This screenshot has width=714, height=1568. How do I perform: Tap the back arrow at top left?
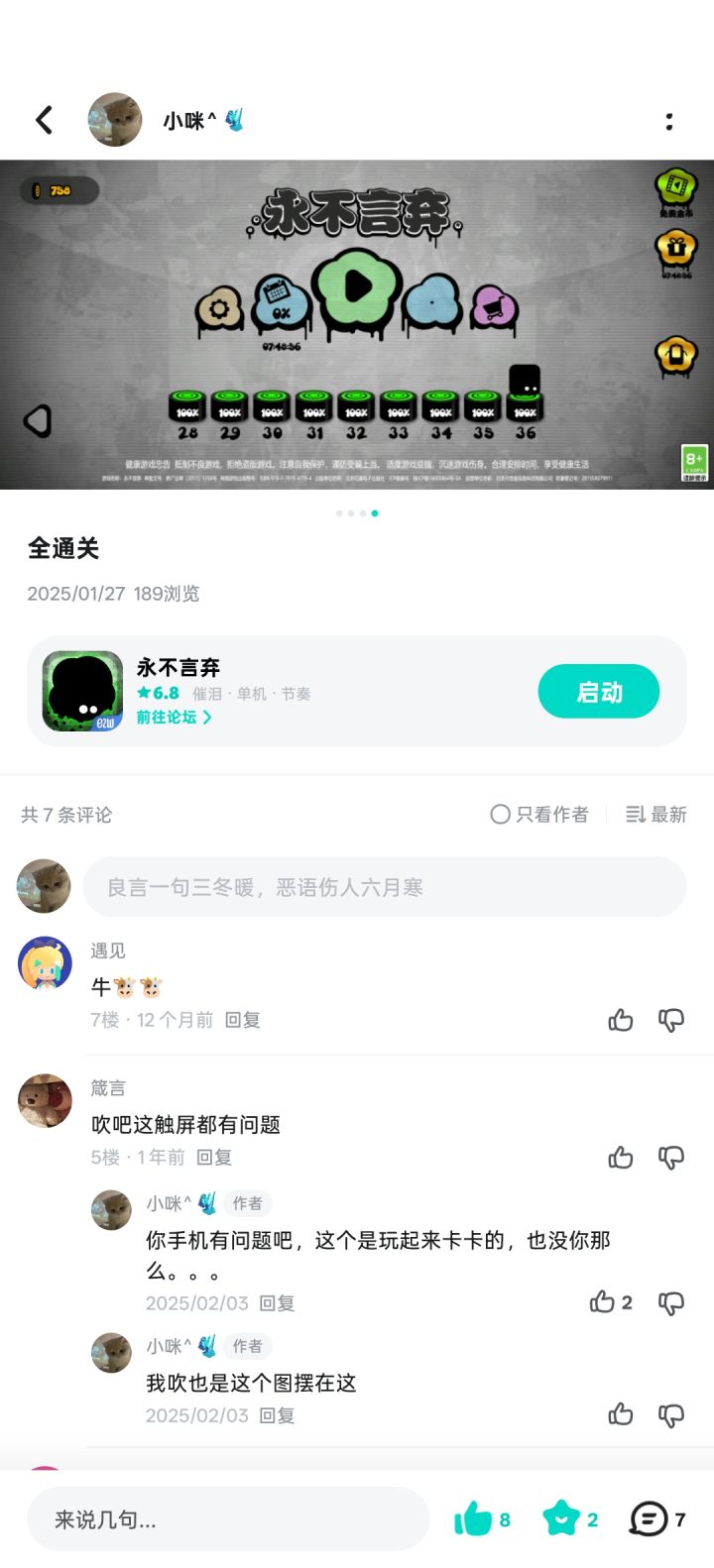[44, 119]
